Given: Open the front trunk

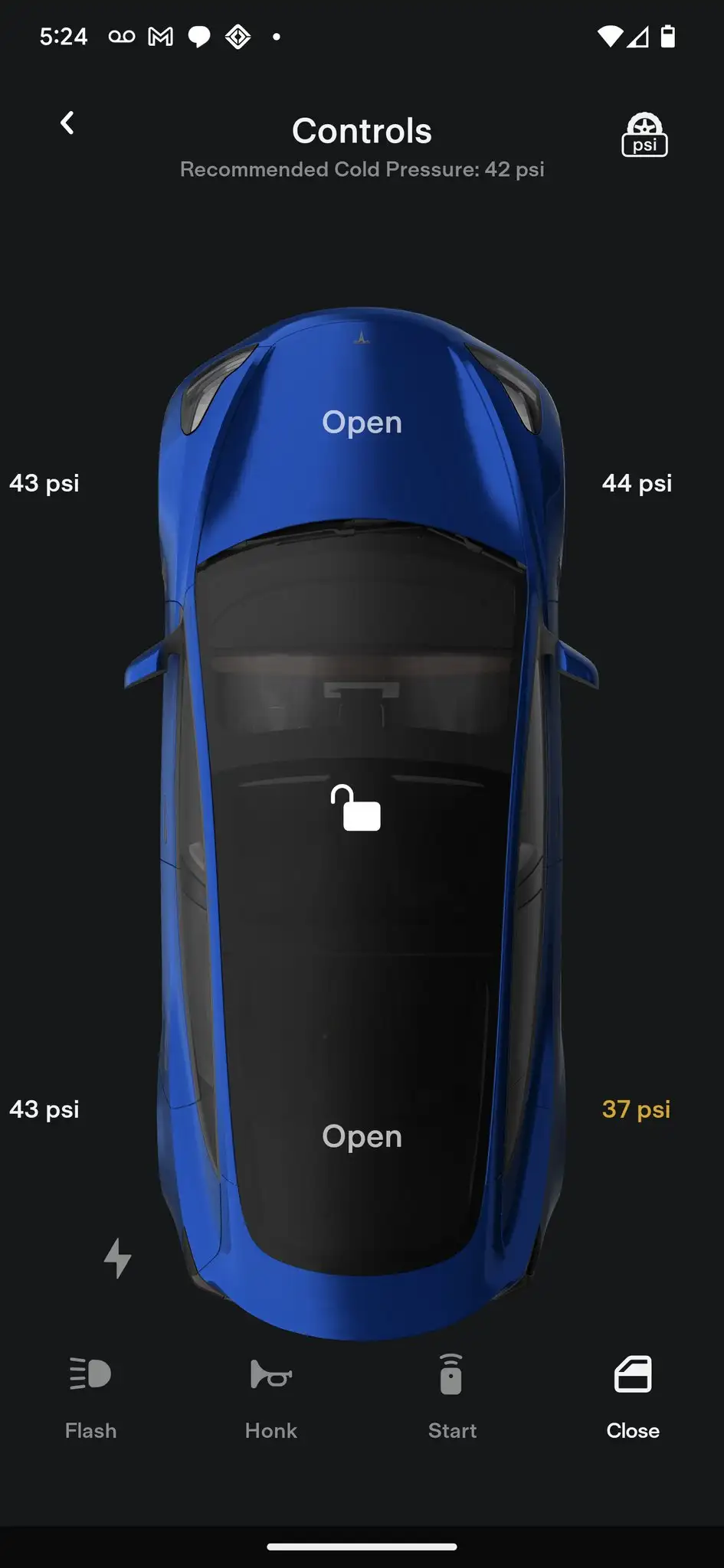Looking at the screenshot, I should 362,423.
